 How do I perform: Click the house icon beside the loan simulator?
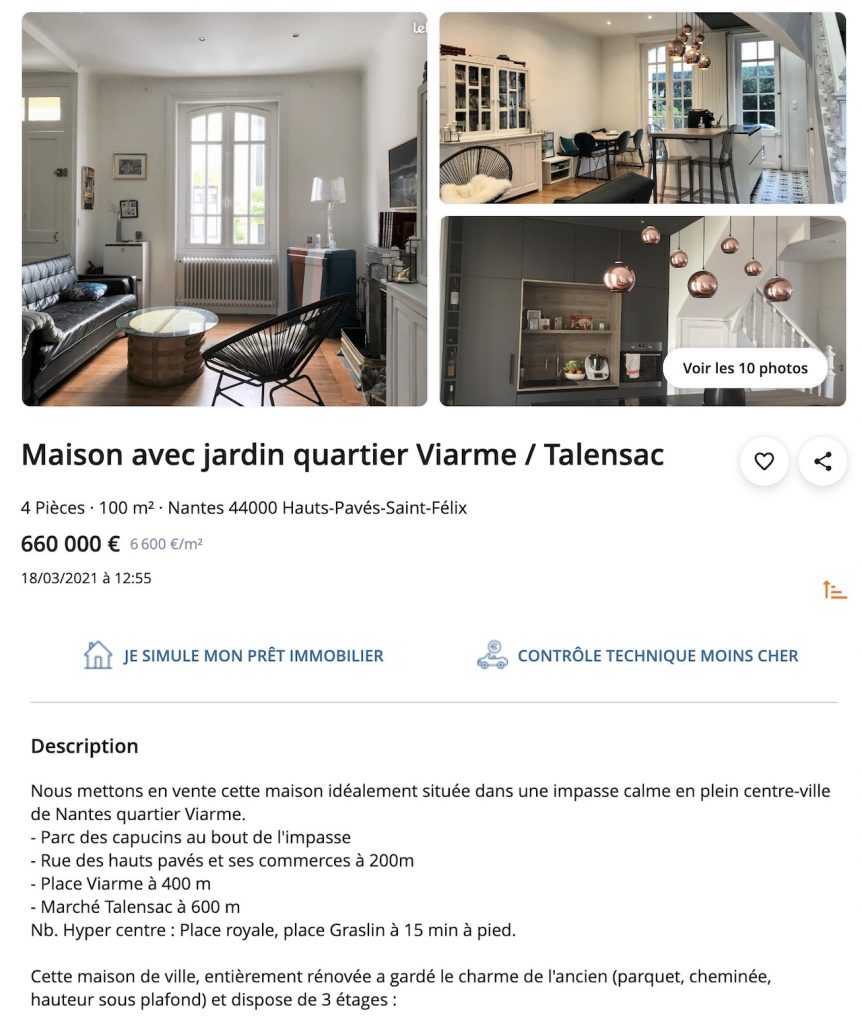[96, 654]
